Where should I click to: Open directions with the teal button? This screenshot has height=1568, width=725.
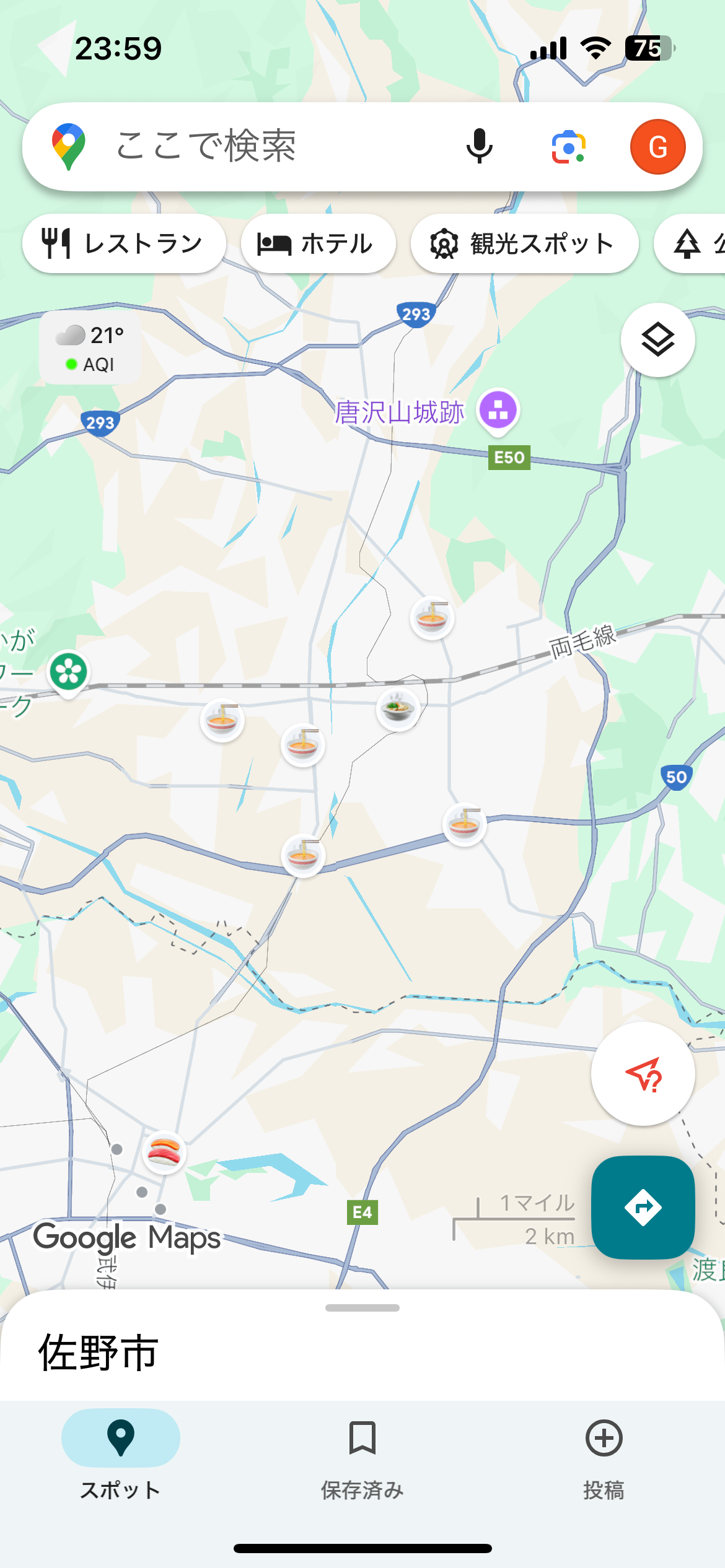pos(643,1207)
